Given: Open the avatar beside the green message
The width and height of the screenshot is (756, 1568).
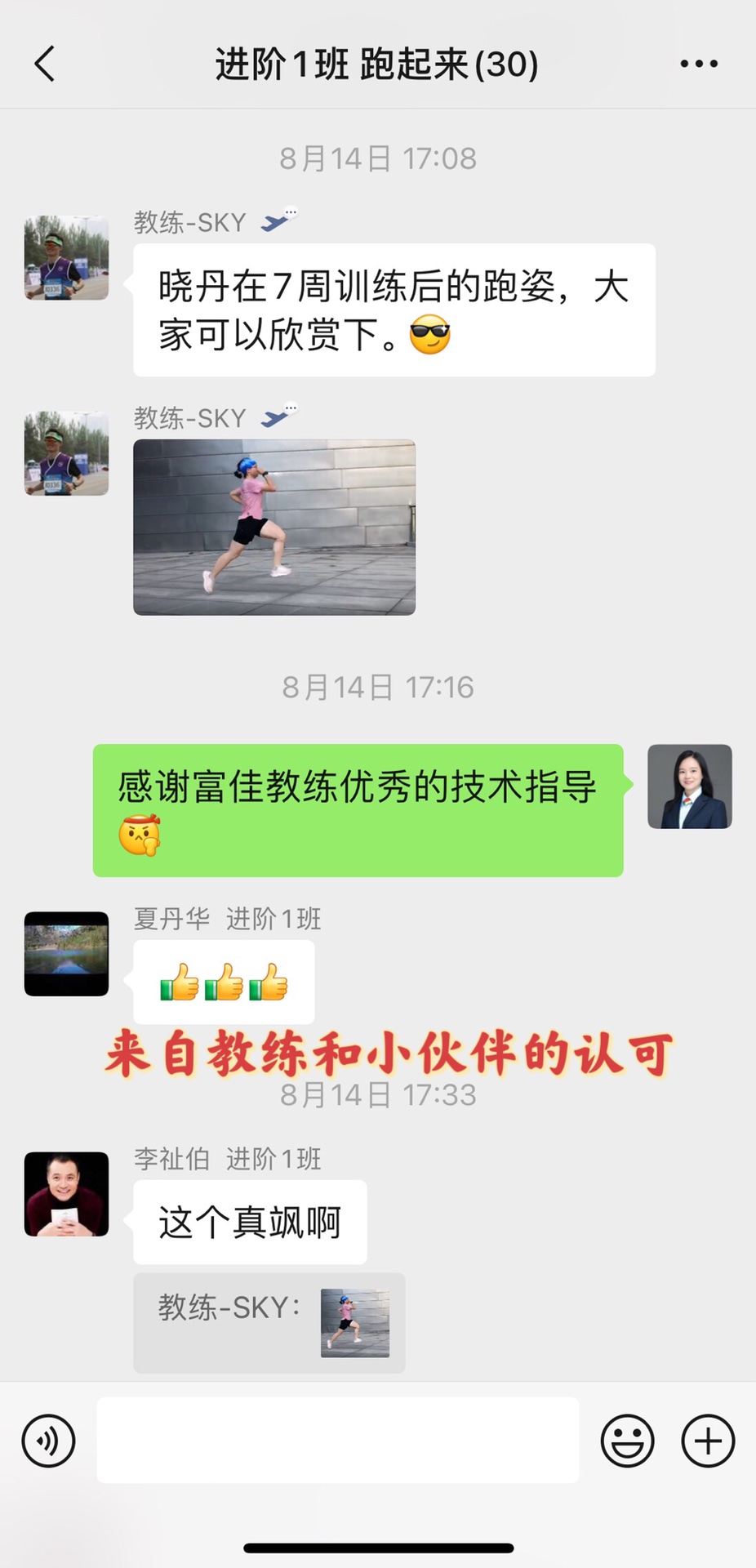Looking at the screenshot, I should click(689, 786).
